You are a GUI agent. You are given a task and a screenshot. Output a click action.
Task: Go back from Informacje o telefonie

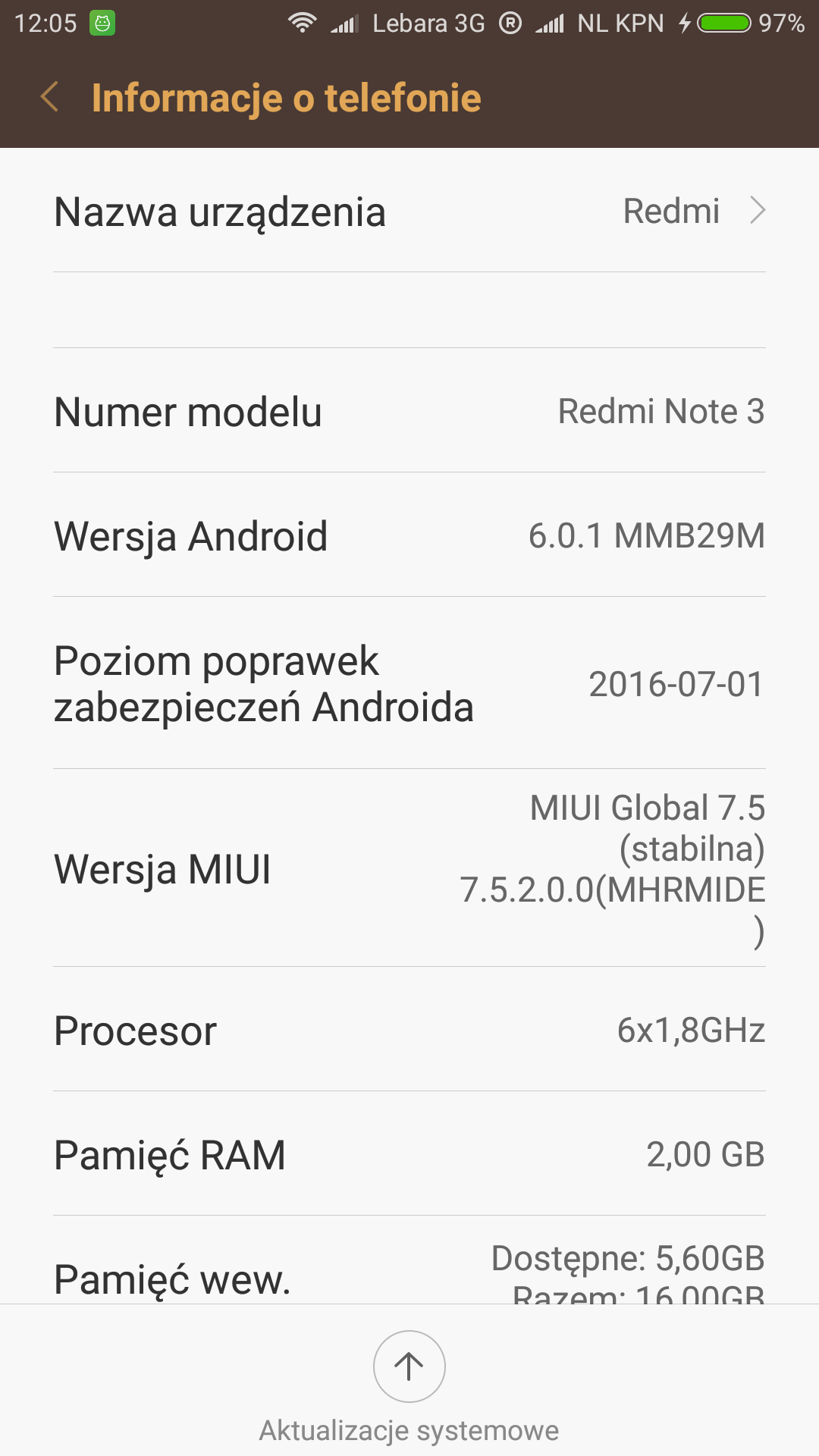pos(50,98)
